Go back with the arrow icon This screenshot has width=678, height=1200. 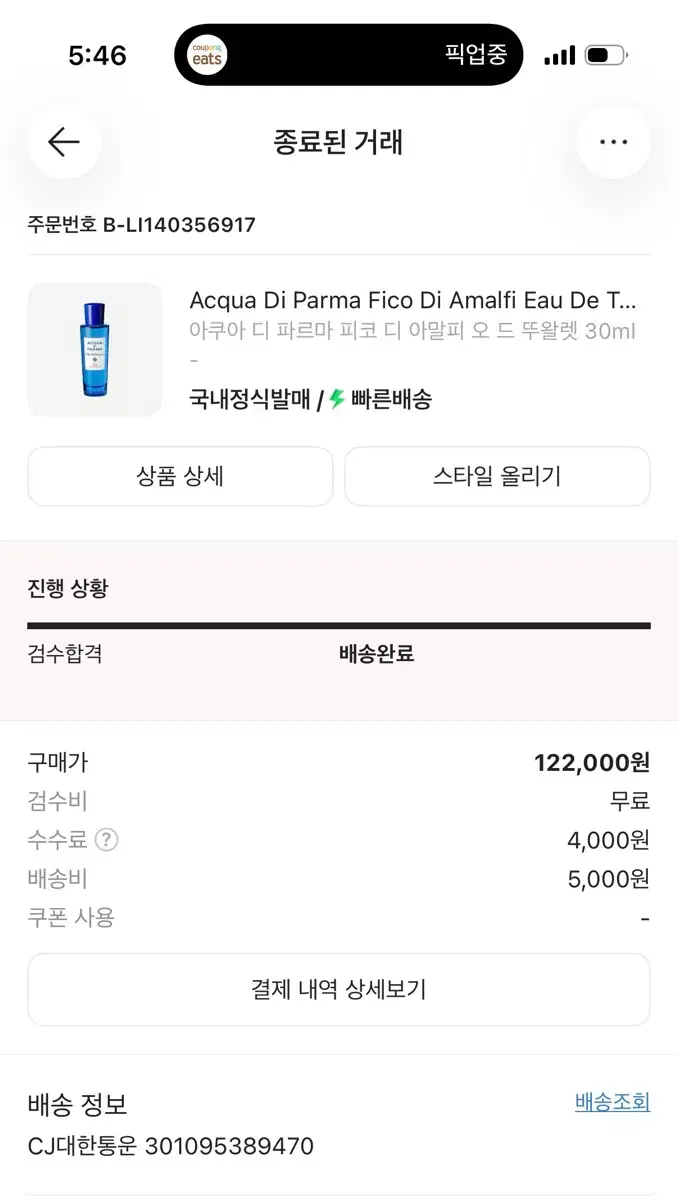64,142
